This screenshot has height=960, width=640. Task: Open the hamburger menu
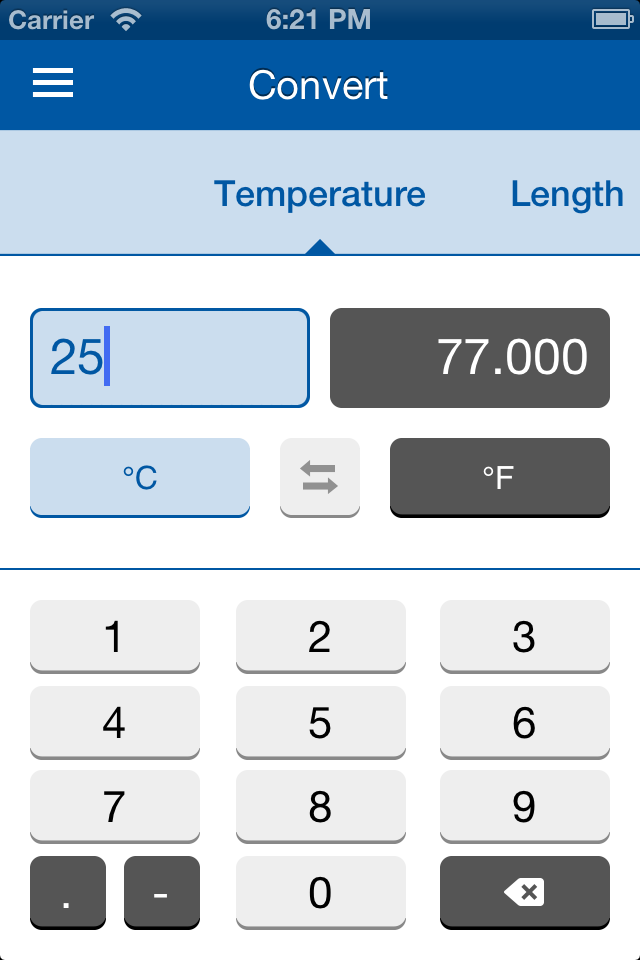point(53,83)
